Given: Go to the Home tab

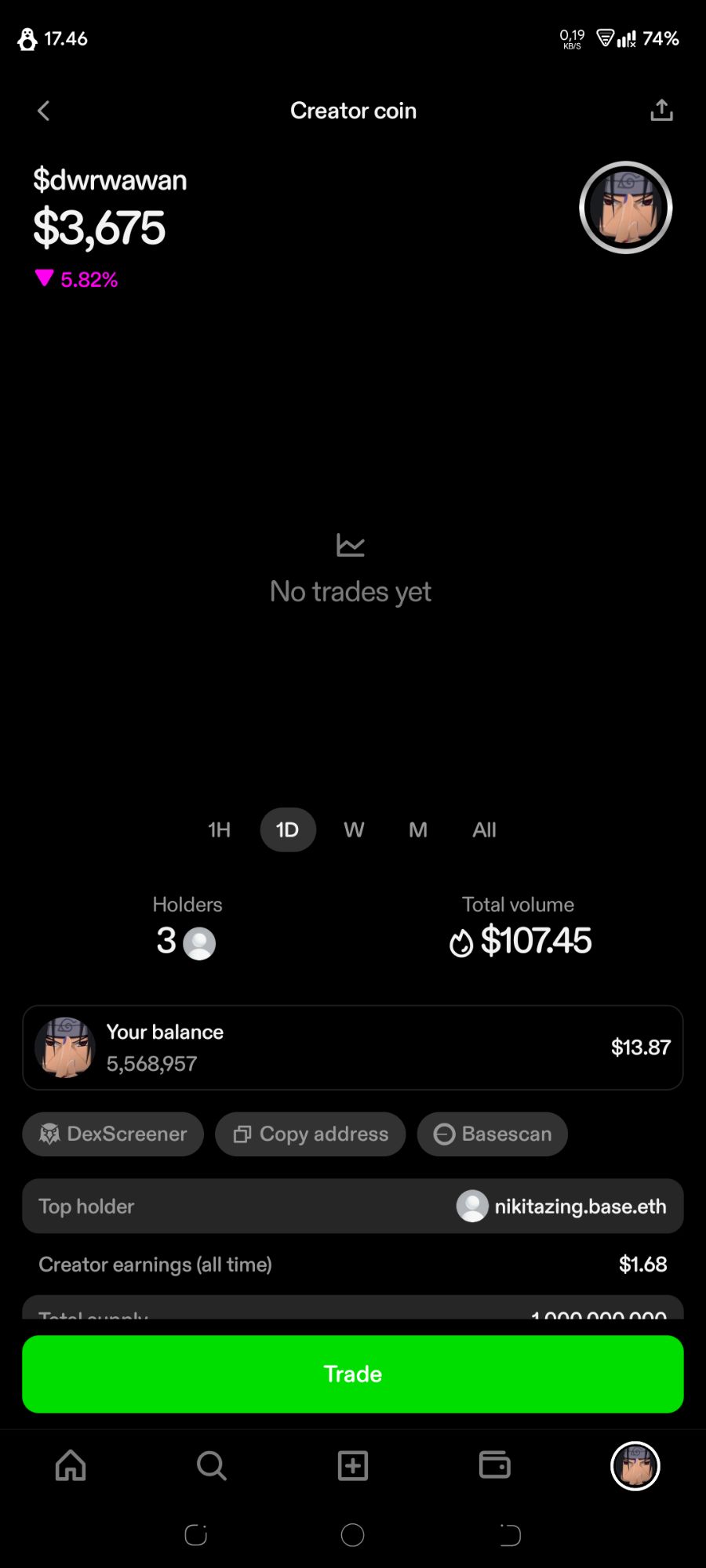Looking at the screenshot, I should (x=71, y=1465).
